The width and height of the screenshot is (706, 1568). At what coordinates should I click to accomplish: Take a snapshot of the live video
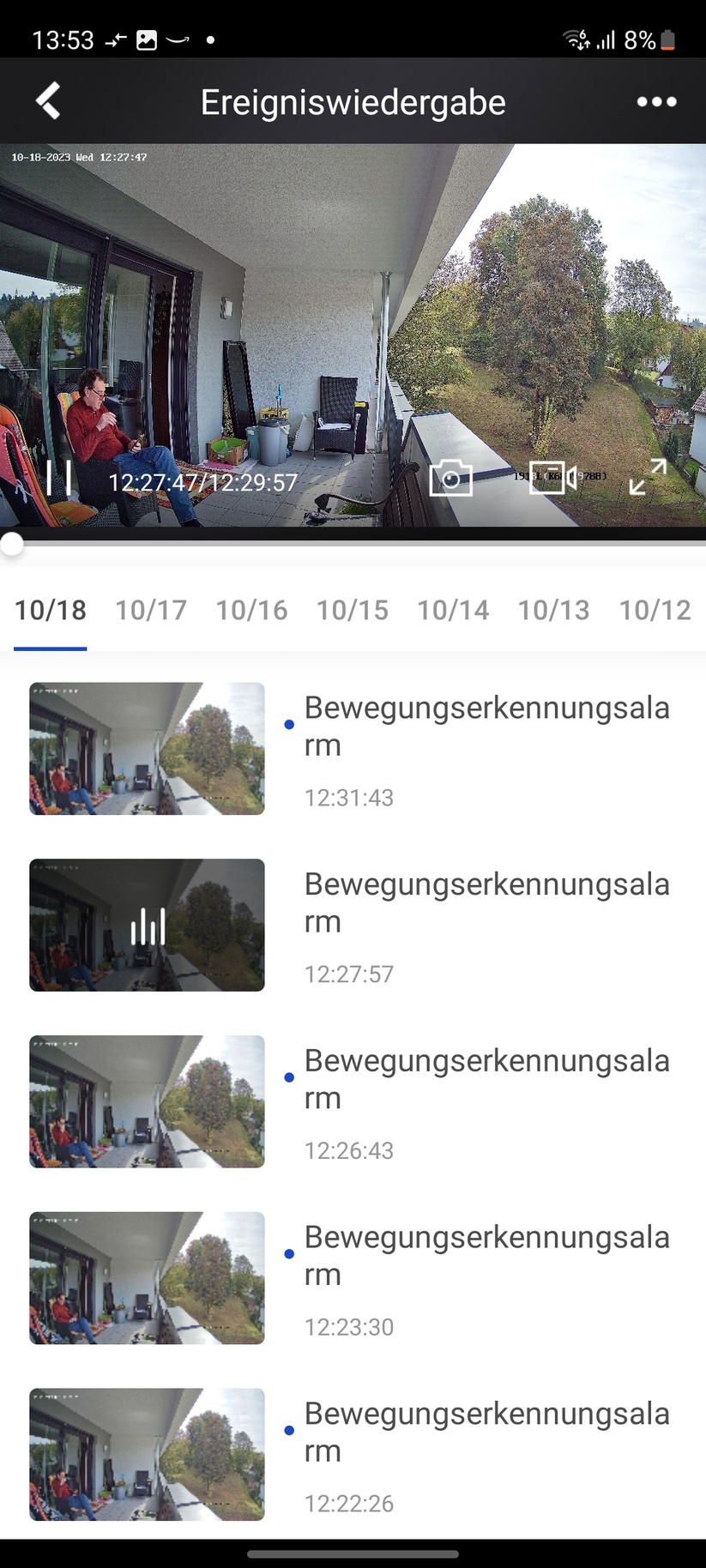[x=450, y=477]
